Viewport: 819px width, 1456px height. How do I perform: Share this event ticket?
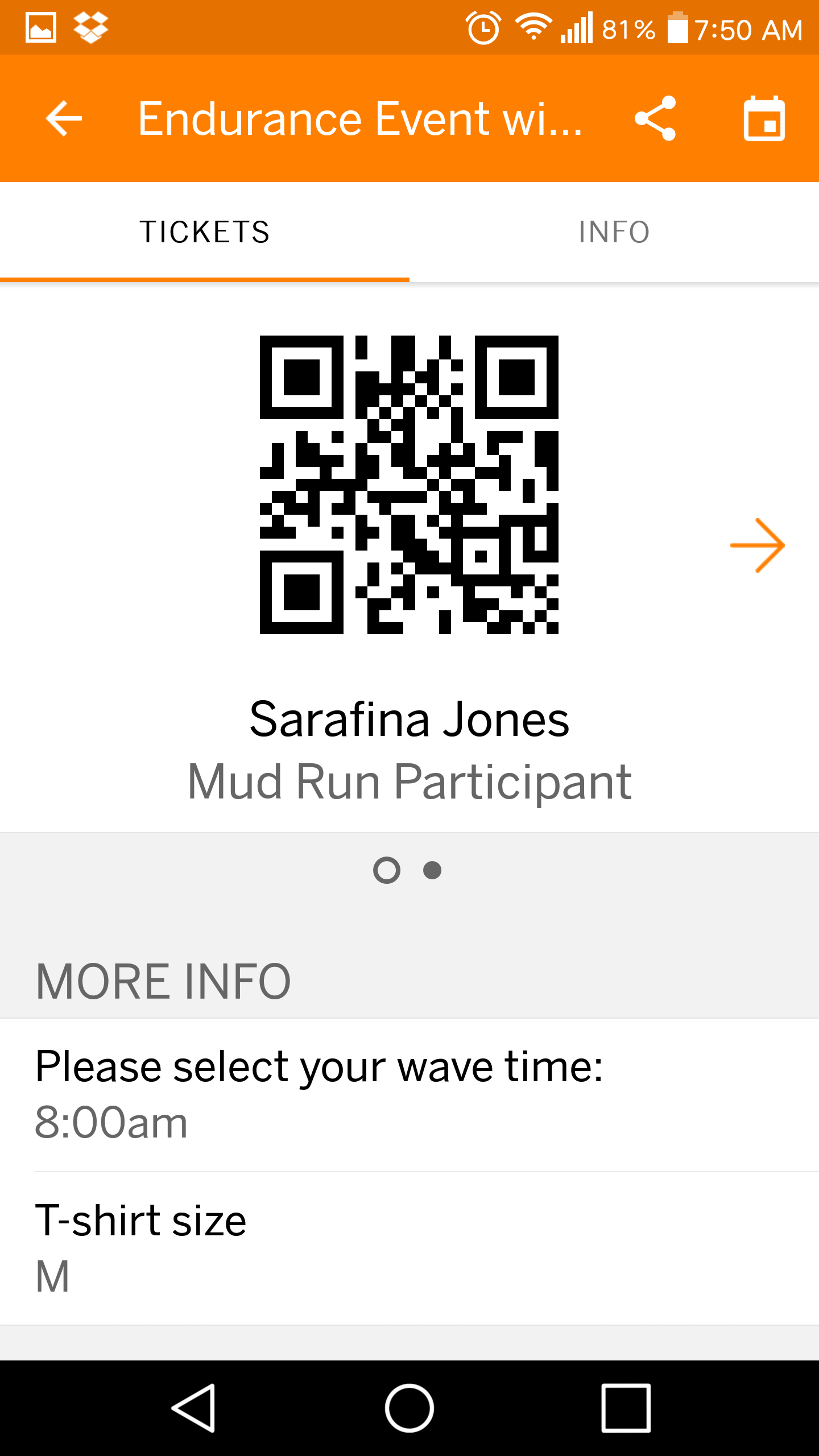pyautogui.click(x=655, y=118)
